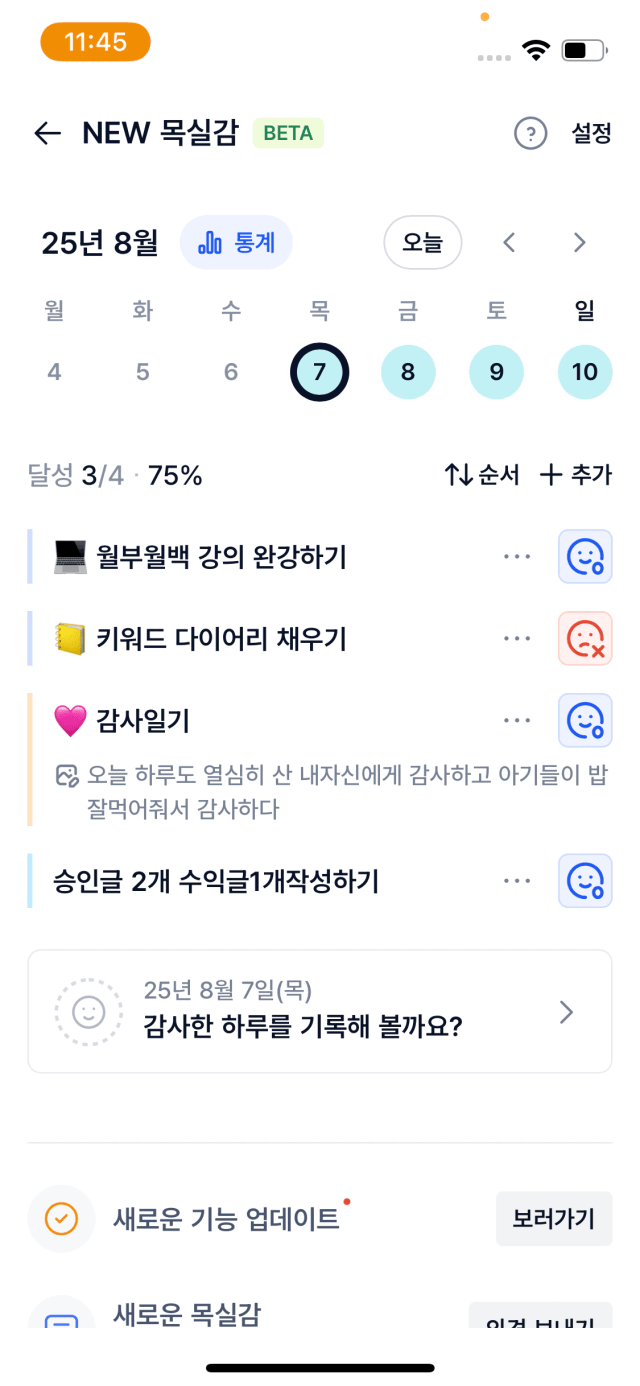This screenshot has height=1386, width=640.
Task: Tap 보러가기 for the new feature update
Action: 554,1219
